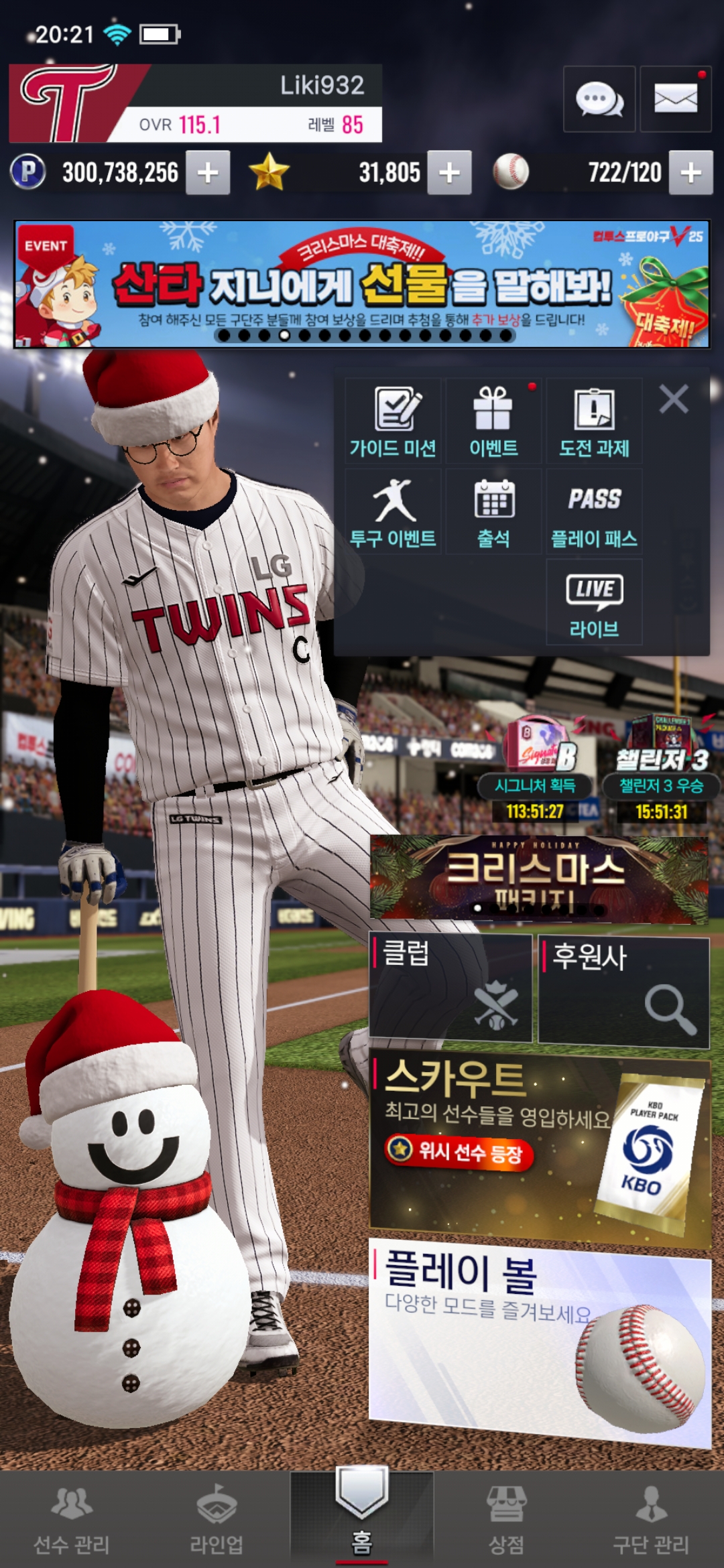Add more points with the plus button
This screenshot has width=724, height=1568.
(208, 173)
